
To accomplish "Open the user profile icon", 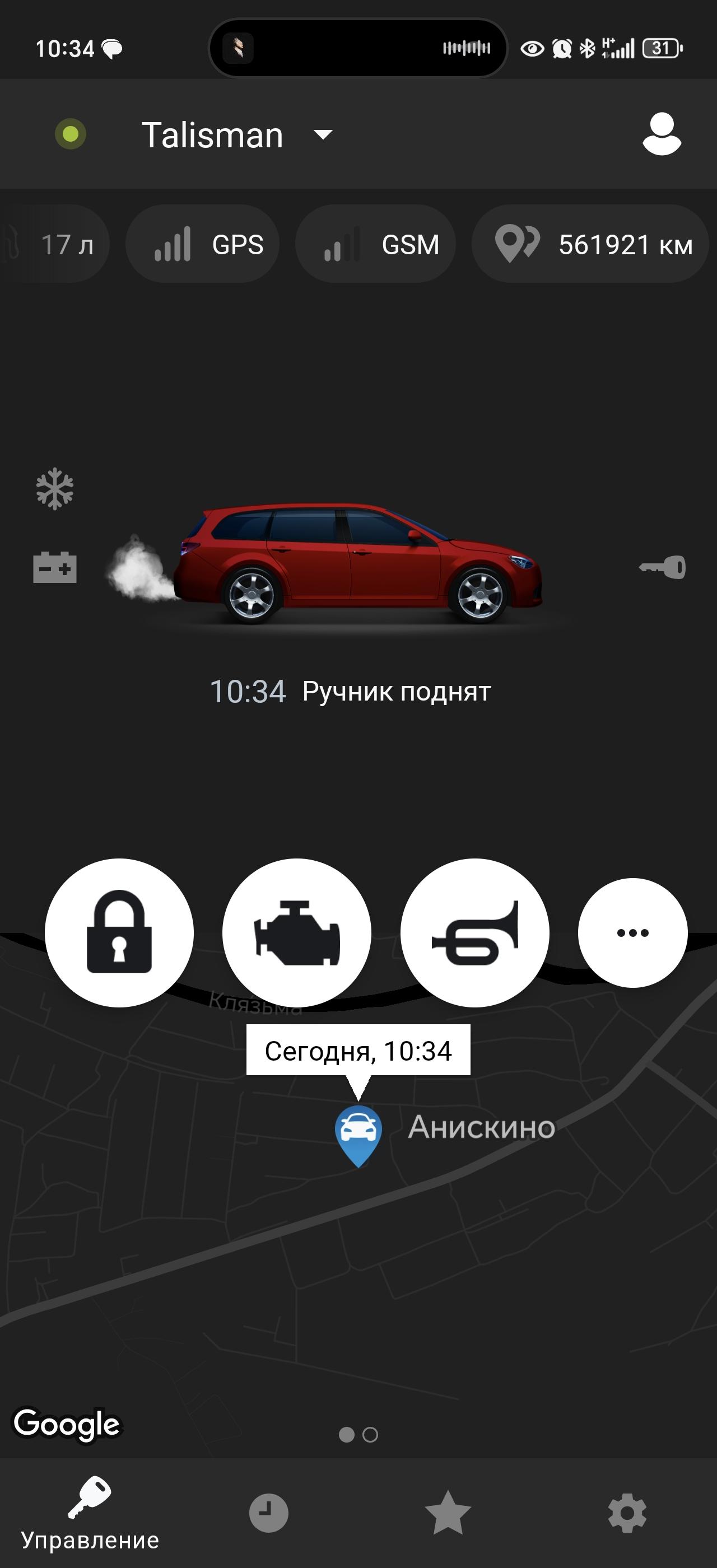I will (x=662, y=134).
